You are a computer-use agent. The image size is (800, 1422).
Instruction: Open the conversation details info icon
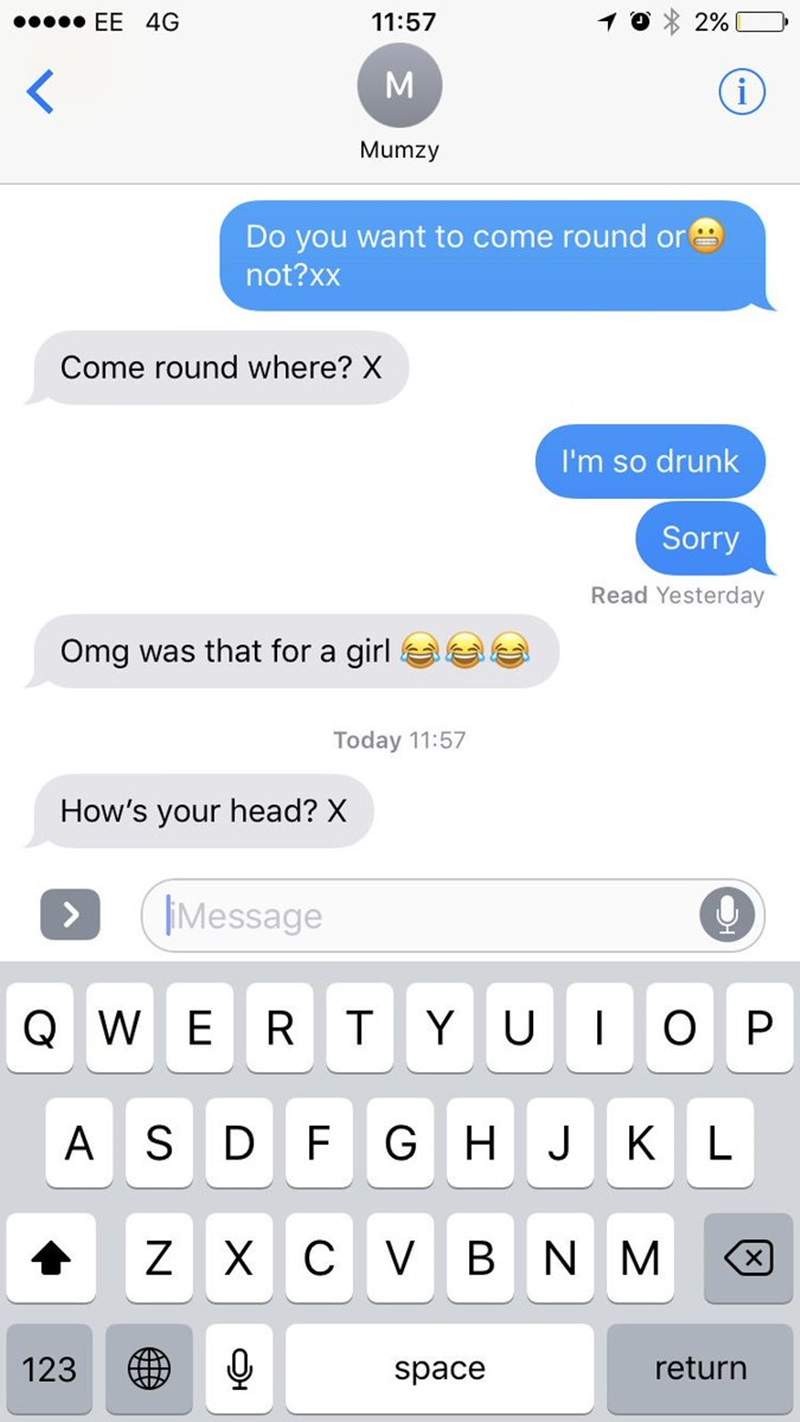(x=743, y=92)
